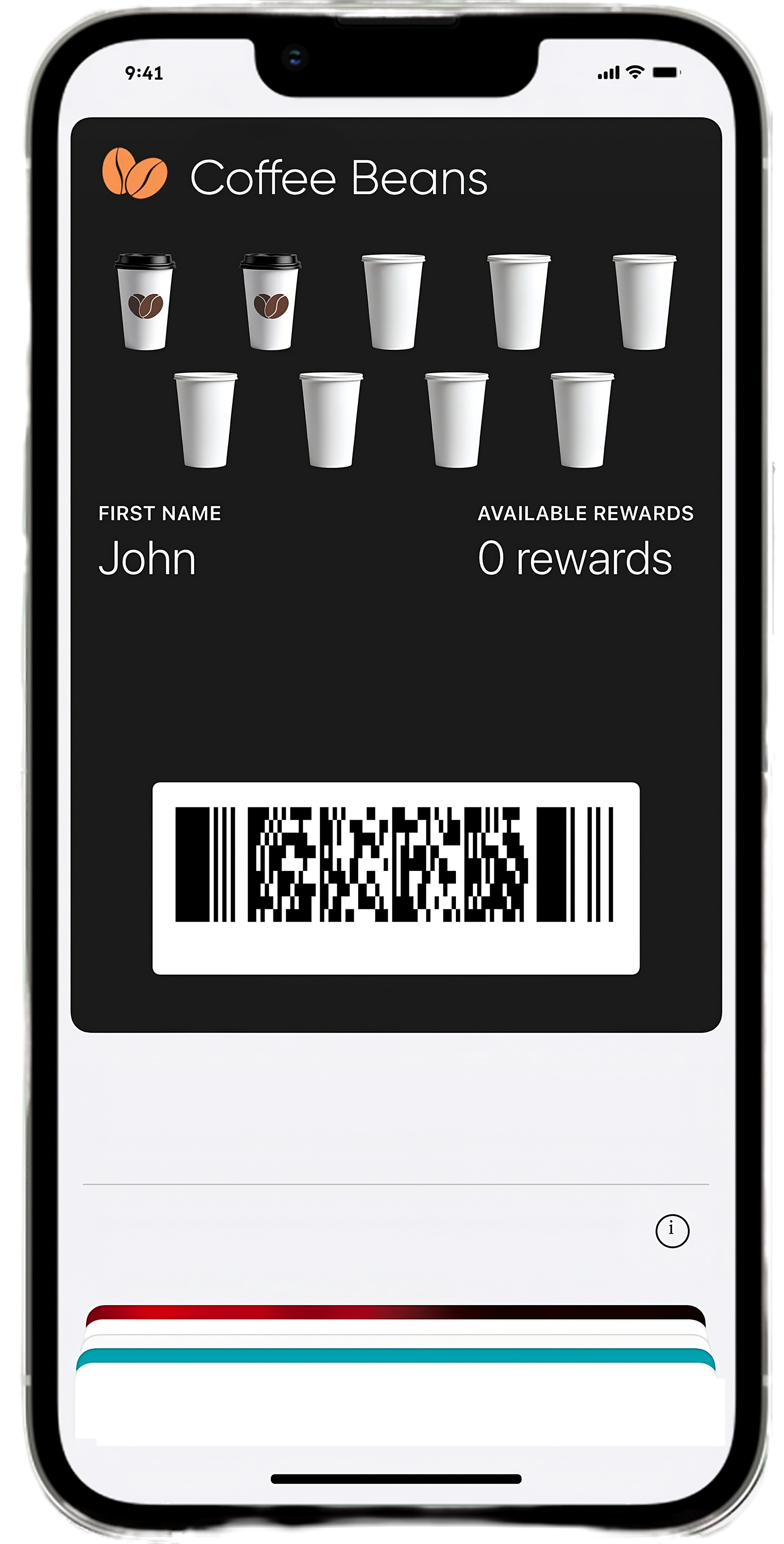
Task: Select the teal card in the stack
Action: point(396,1355)
